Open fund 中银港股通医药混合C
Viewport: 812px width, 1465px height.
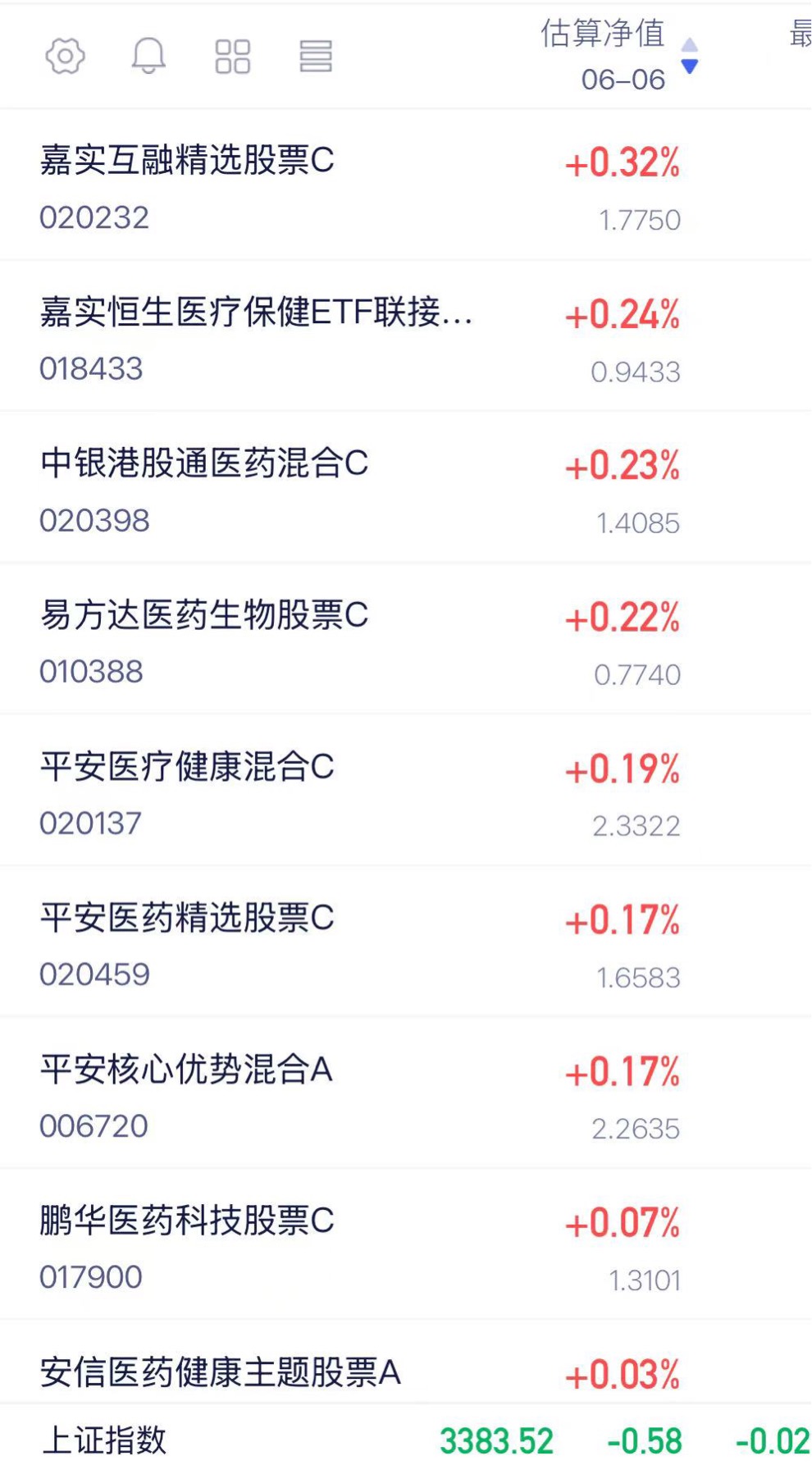pos(406,489)
